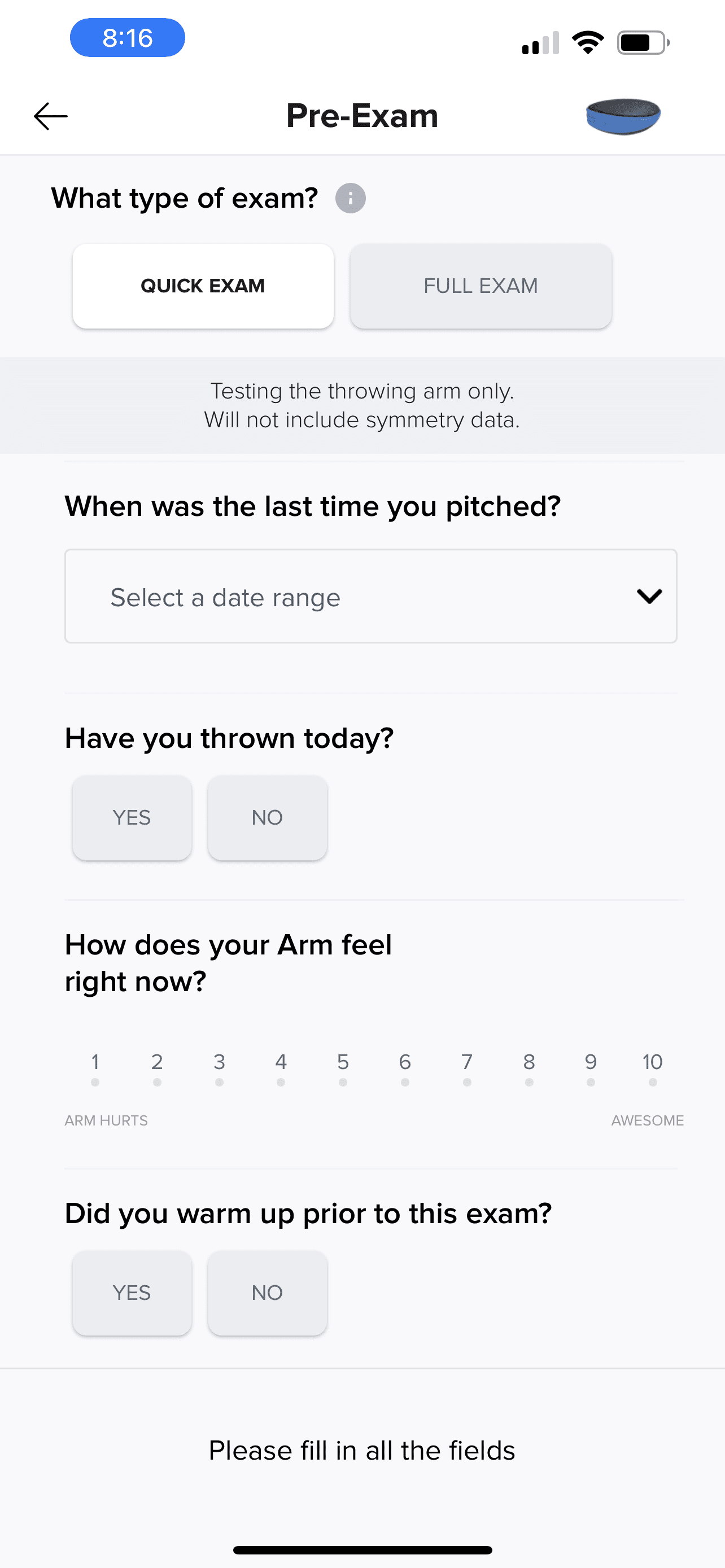Rate arm feel as 7
Viewport: 725px width, 1568px height.
(x=467, y=1070)
